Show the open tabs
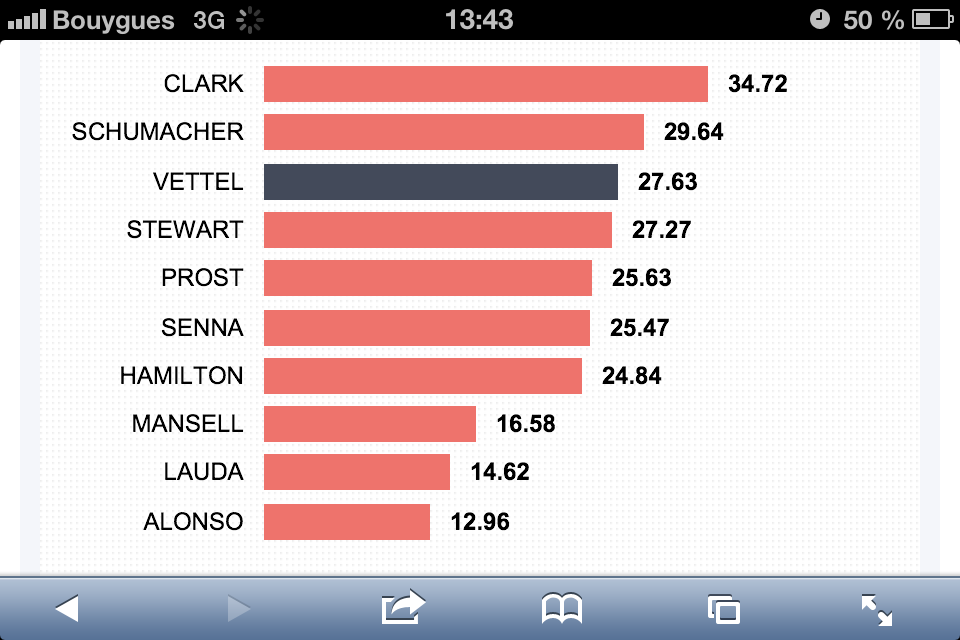 pyautogui.click(x=723, y=608)
